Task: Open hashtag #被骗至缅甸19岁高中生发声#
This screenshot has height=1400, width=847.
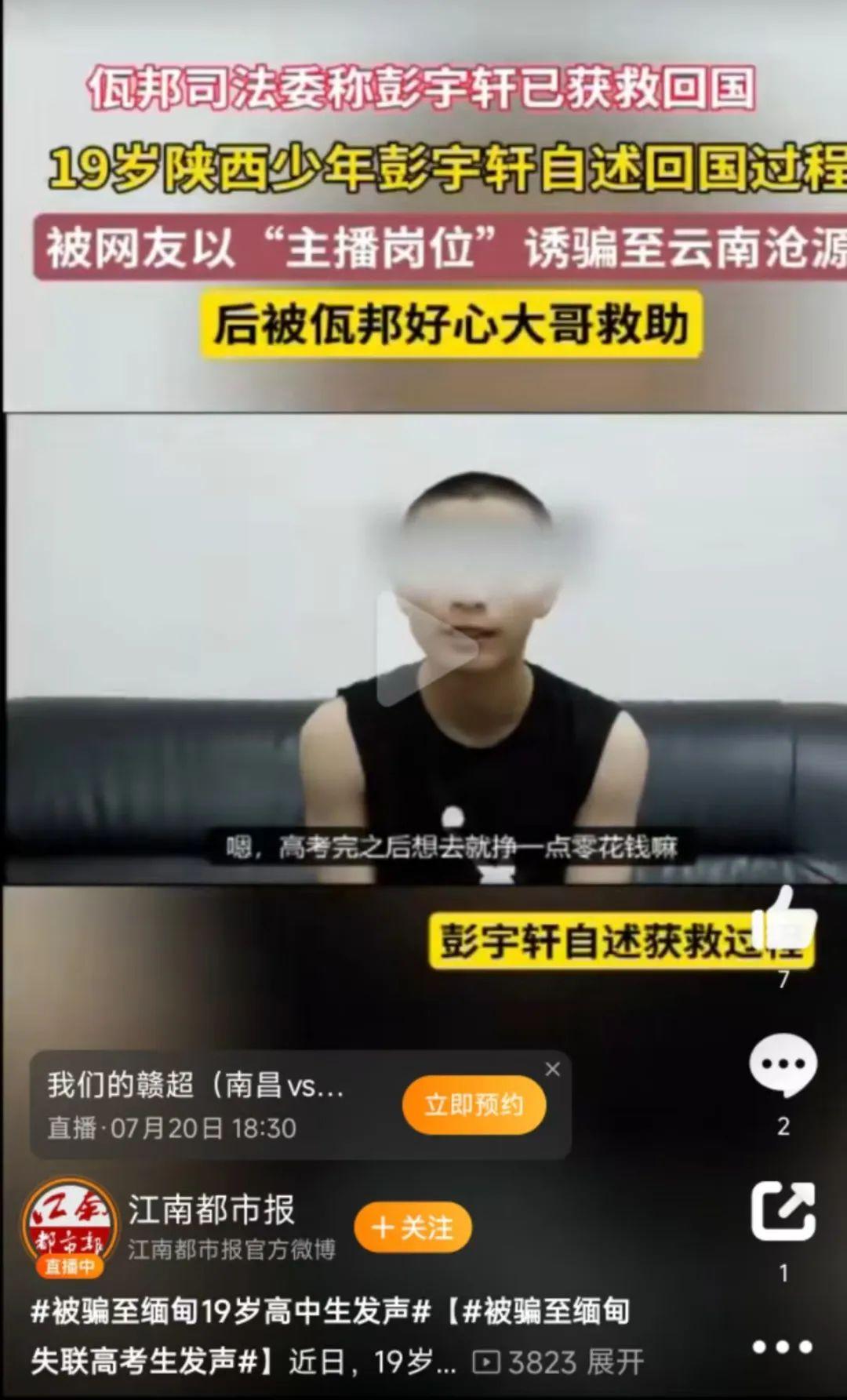Action: [x=231, y=1311]
